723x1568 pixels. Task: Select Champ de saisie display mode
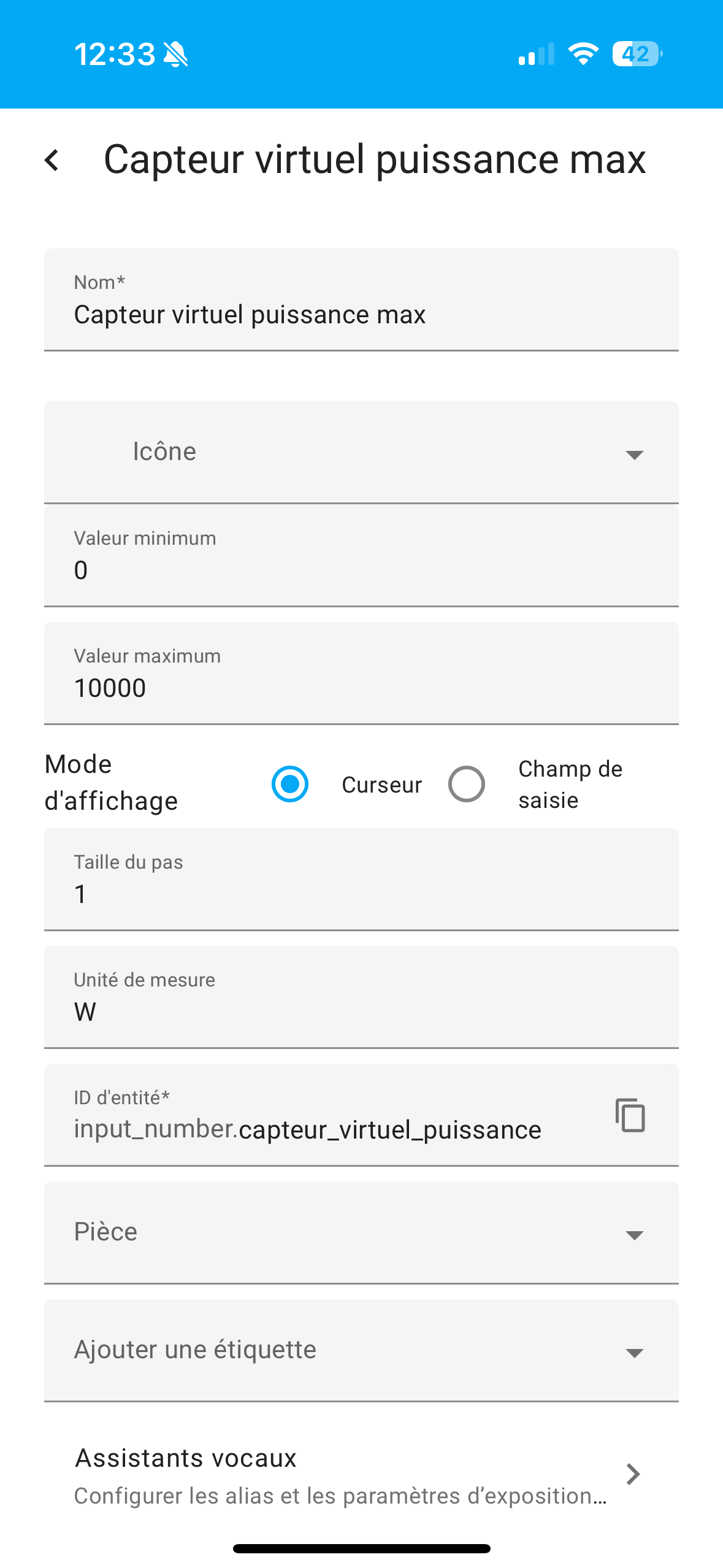pyautogui.click(x=467, y=784)
